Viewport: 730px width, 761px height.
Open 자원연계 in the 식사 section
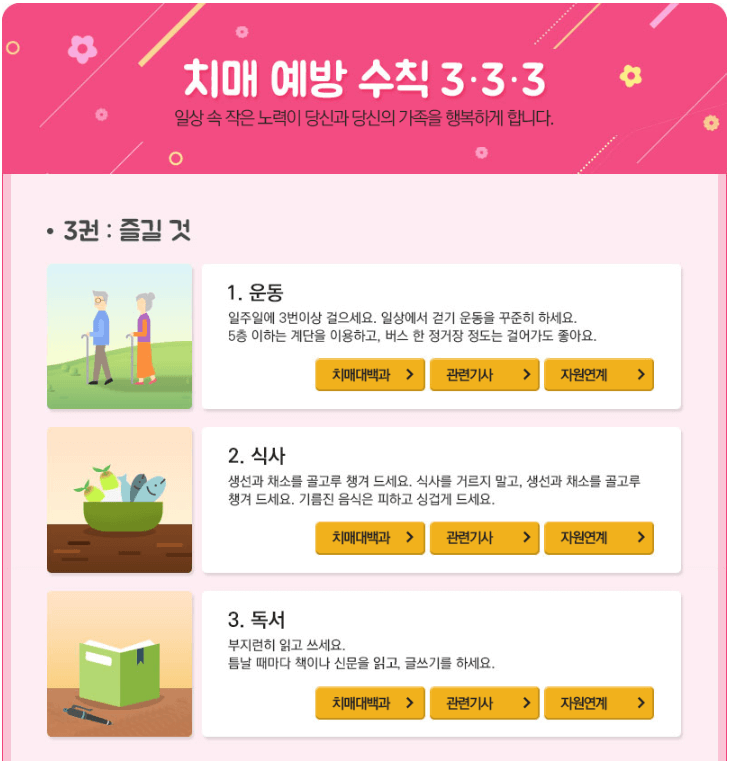click(599, 538)
